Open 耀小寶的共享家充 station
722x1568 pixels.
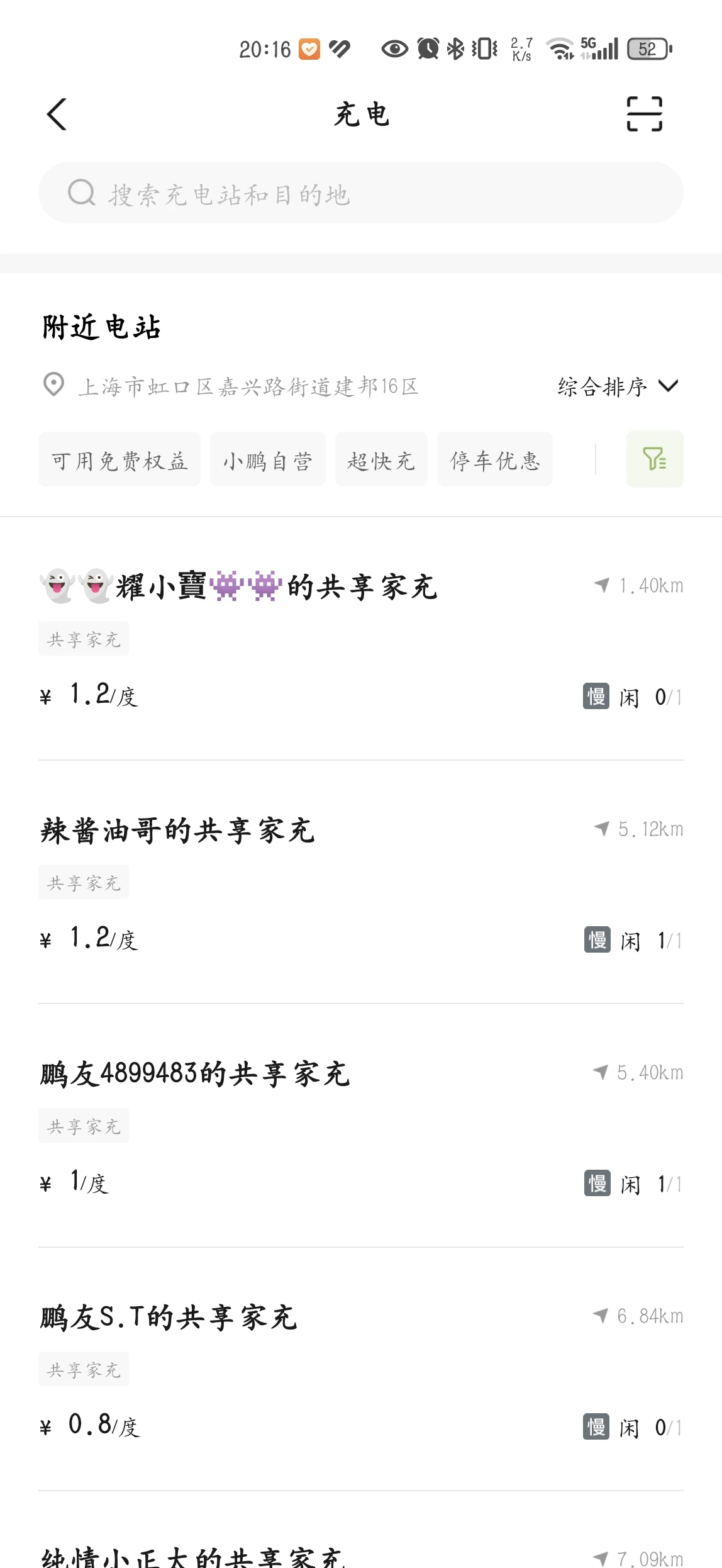click(x=361, y=639)
